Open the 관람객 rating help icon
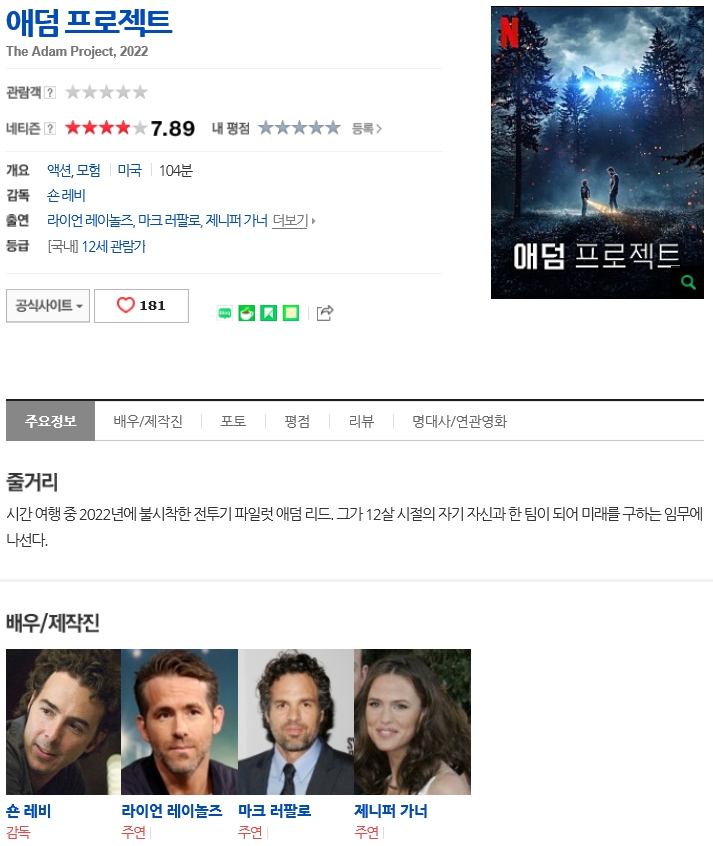 [50, 92]
